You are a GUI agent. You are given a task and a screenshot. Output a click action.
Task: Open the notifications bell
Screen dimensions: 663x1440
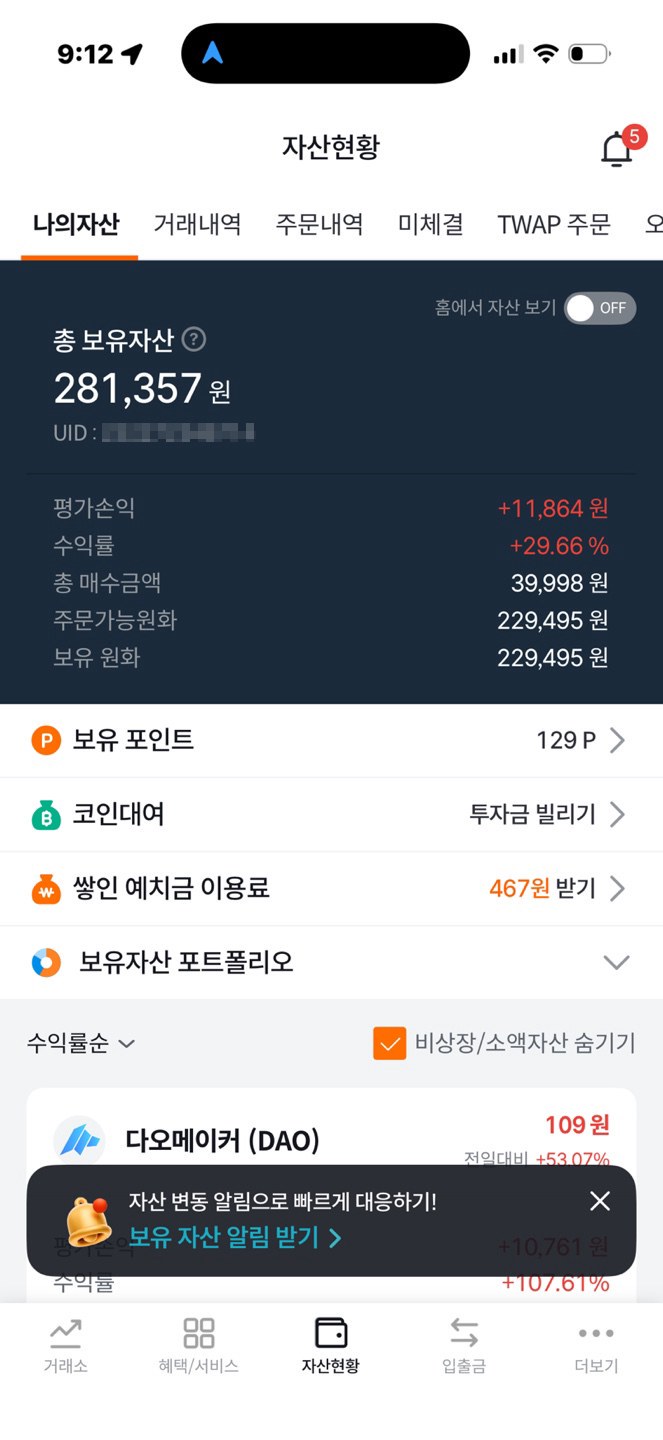tap(617, 150)
